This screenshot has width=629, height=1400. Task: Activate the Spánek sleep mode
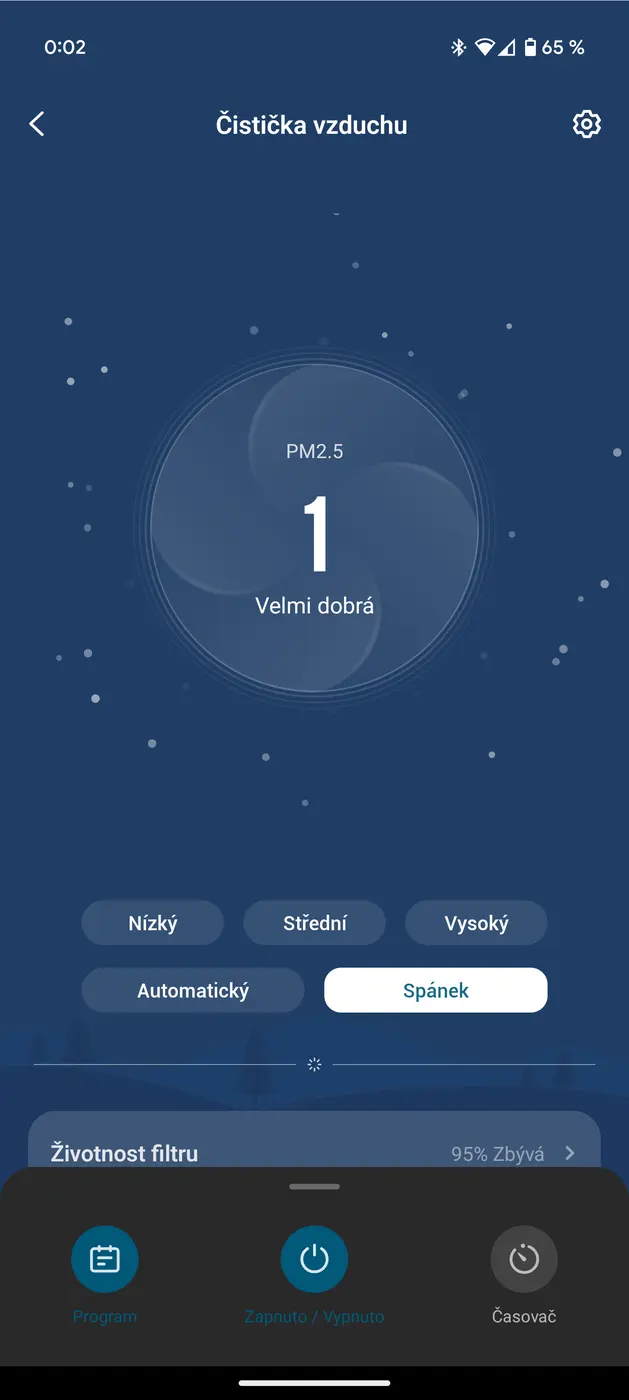(x=435, y=991)
